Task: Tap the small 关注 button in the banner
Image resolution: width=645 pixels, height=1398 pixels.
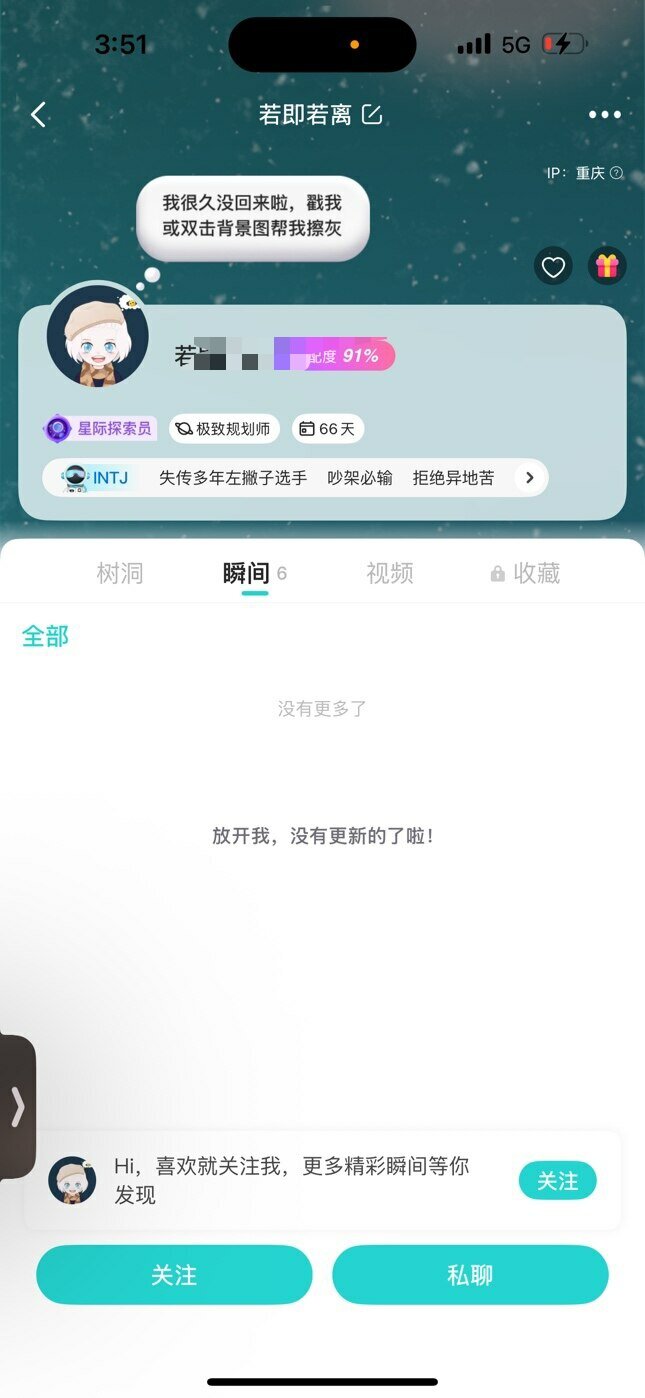Action: 557,1181
